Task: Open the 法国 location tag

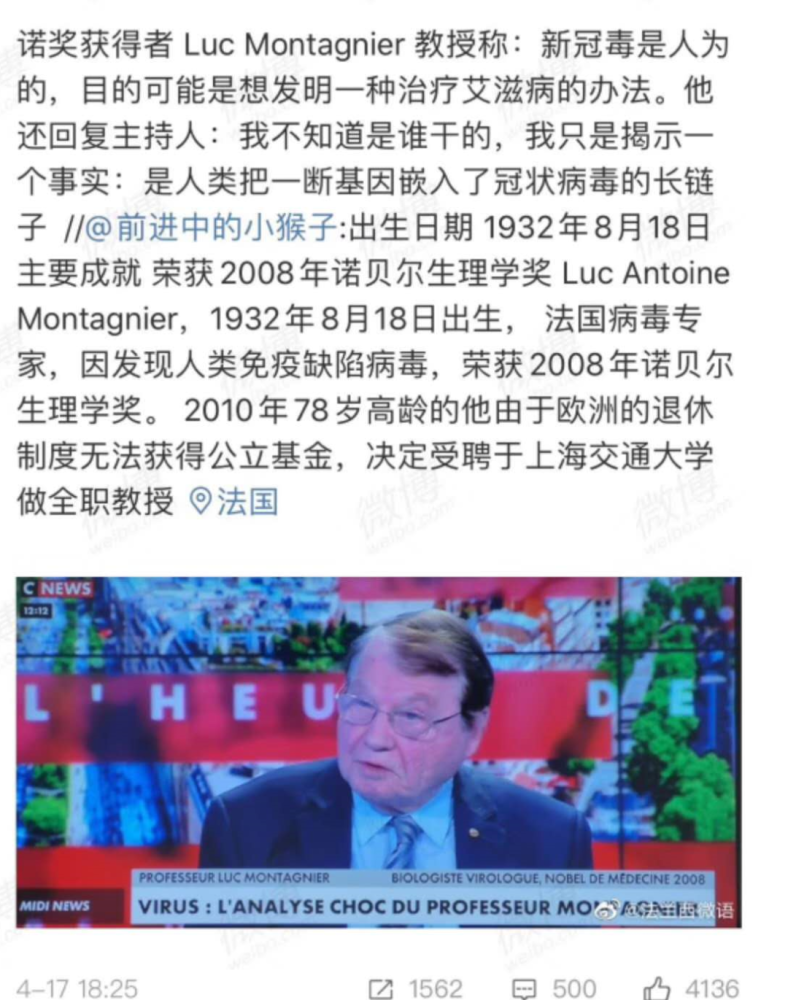Action: coord(234,499)
